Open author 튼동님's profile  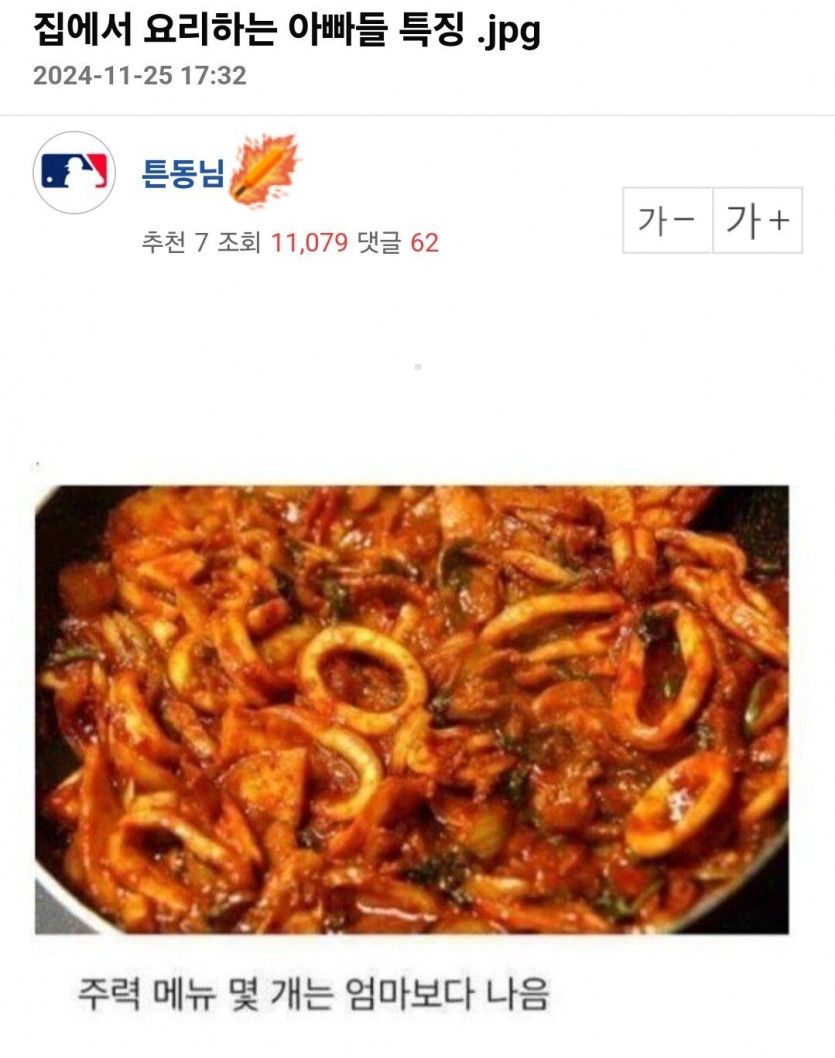coord(183,173)
